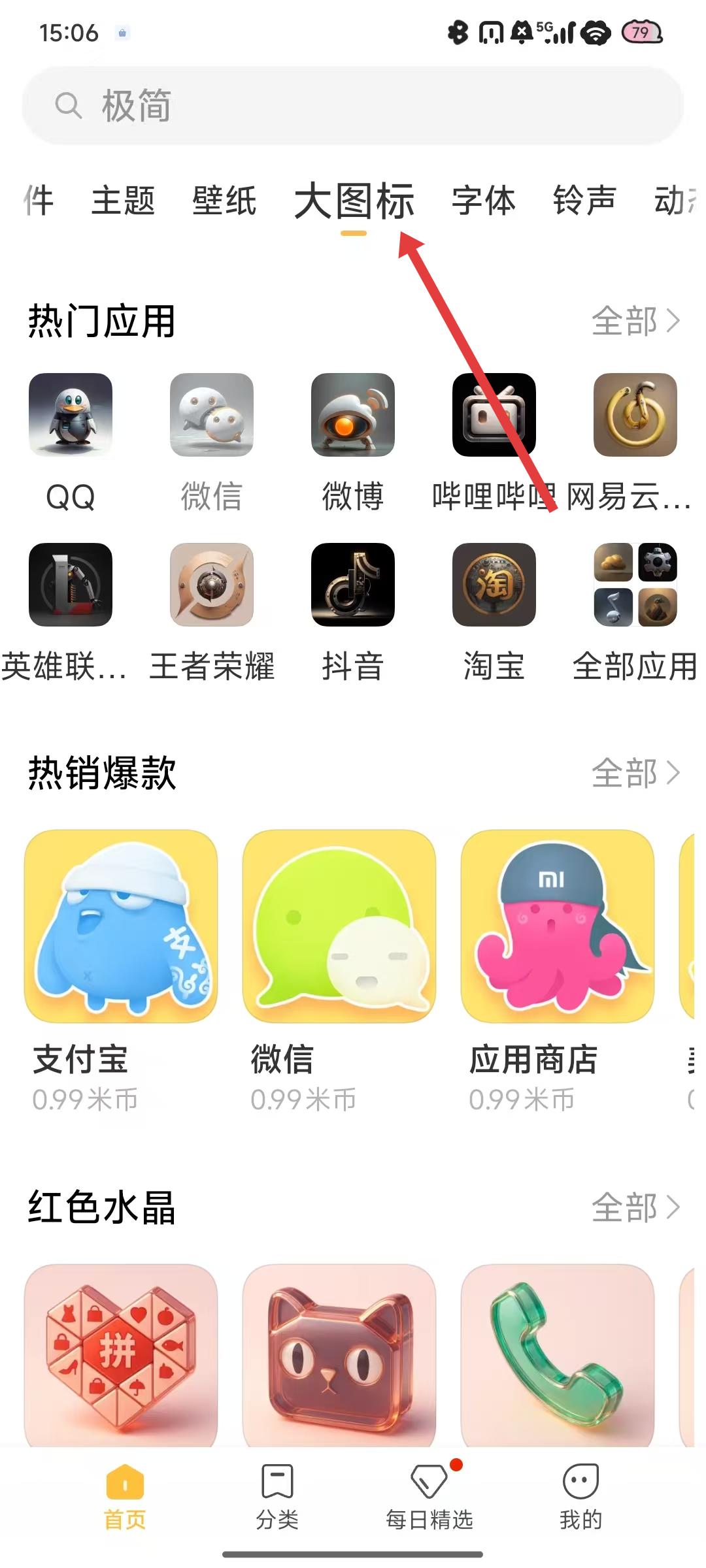Open the 哔哩哔哩 icon item
This screenshot has height=1568, width=706.
pos(494,416)
